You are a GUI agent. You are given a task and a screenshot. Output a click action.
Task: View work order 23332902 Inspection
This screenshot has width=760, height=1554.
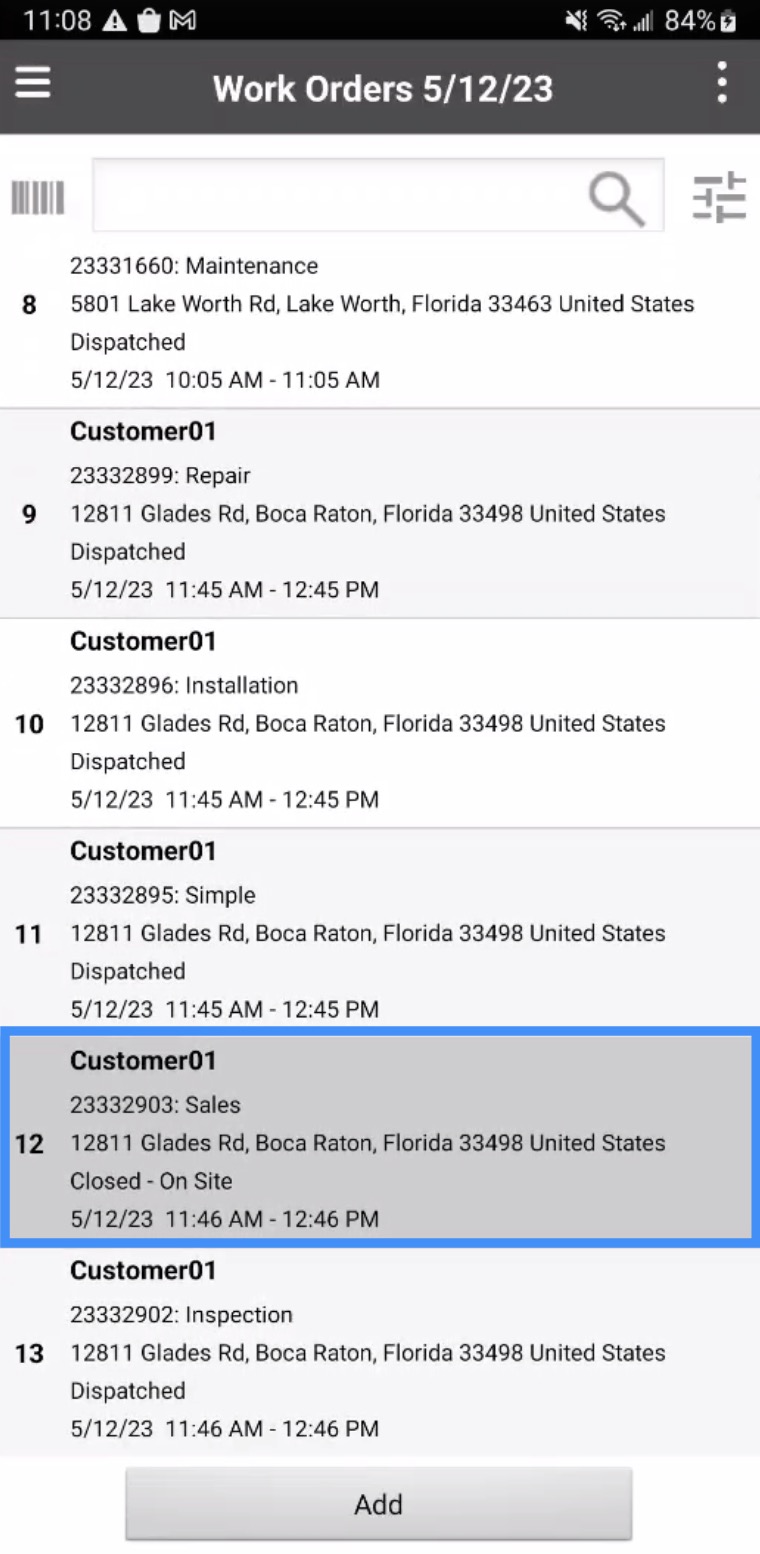tap(380, 1352)
